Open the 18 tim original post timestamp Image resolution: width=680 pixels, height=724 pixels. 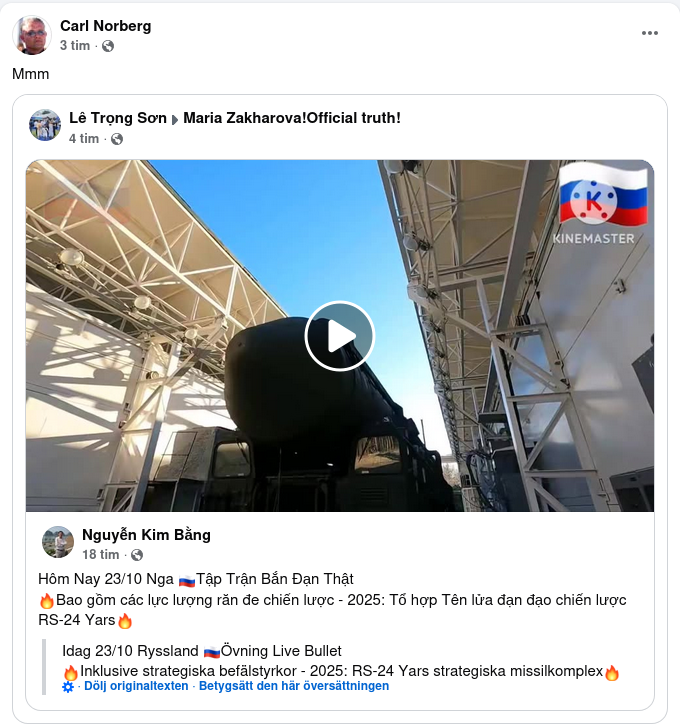(100, 554)
